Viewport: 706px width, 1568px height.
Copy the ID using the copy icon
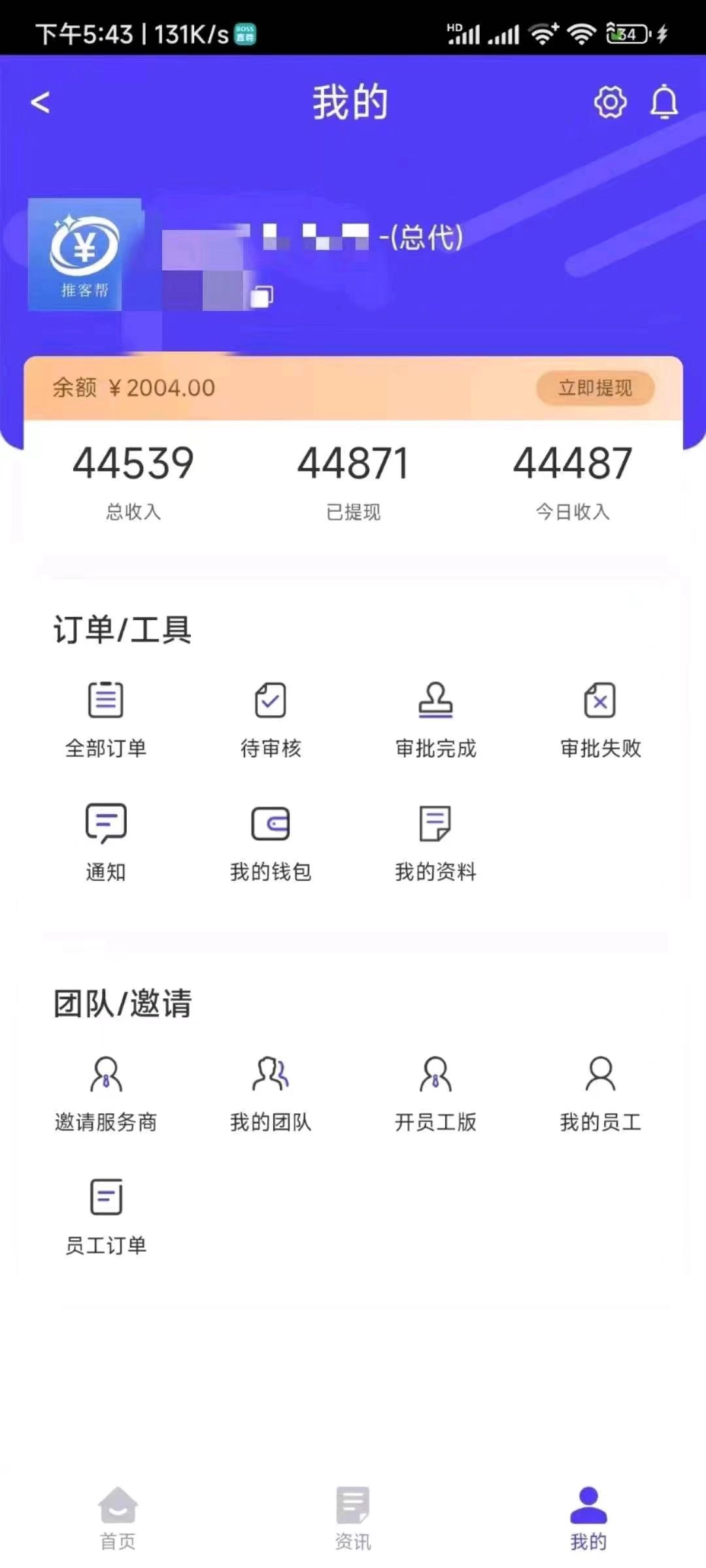pyautogui.click(x=262, y=296)
